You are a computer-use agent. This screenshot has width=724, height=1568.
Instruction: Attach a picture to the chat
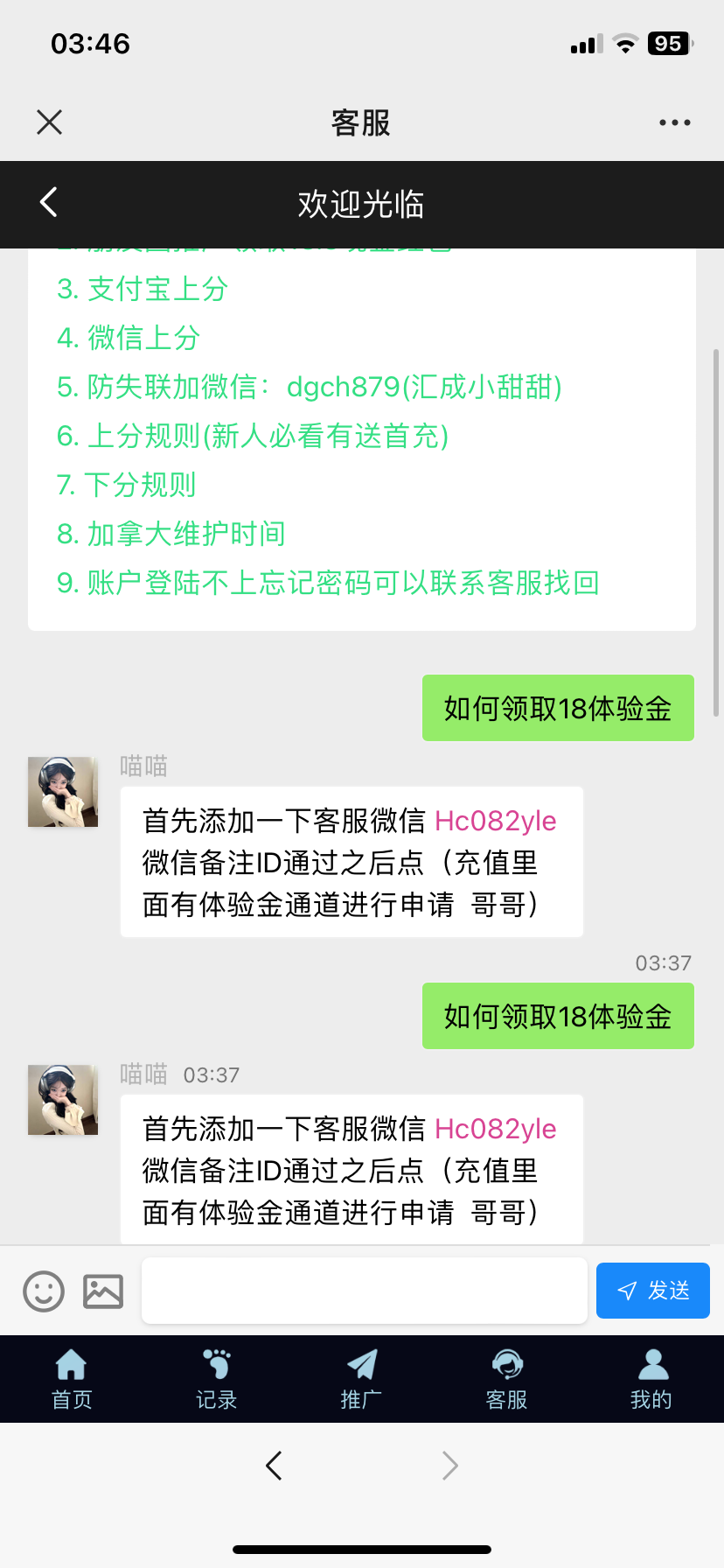click(103, 1291)
